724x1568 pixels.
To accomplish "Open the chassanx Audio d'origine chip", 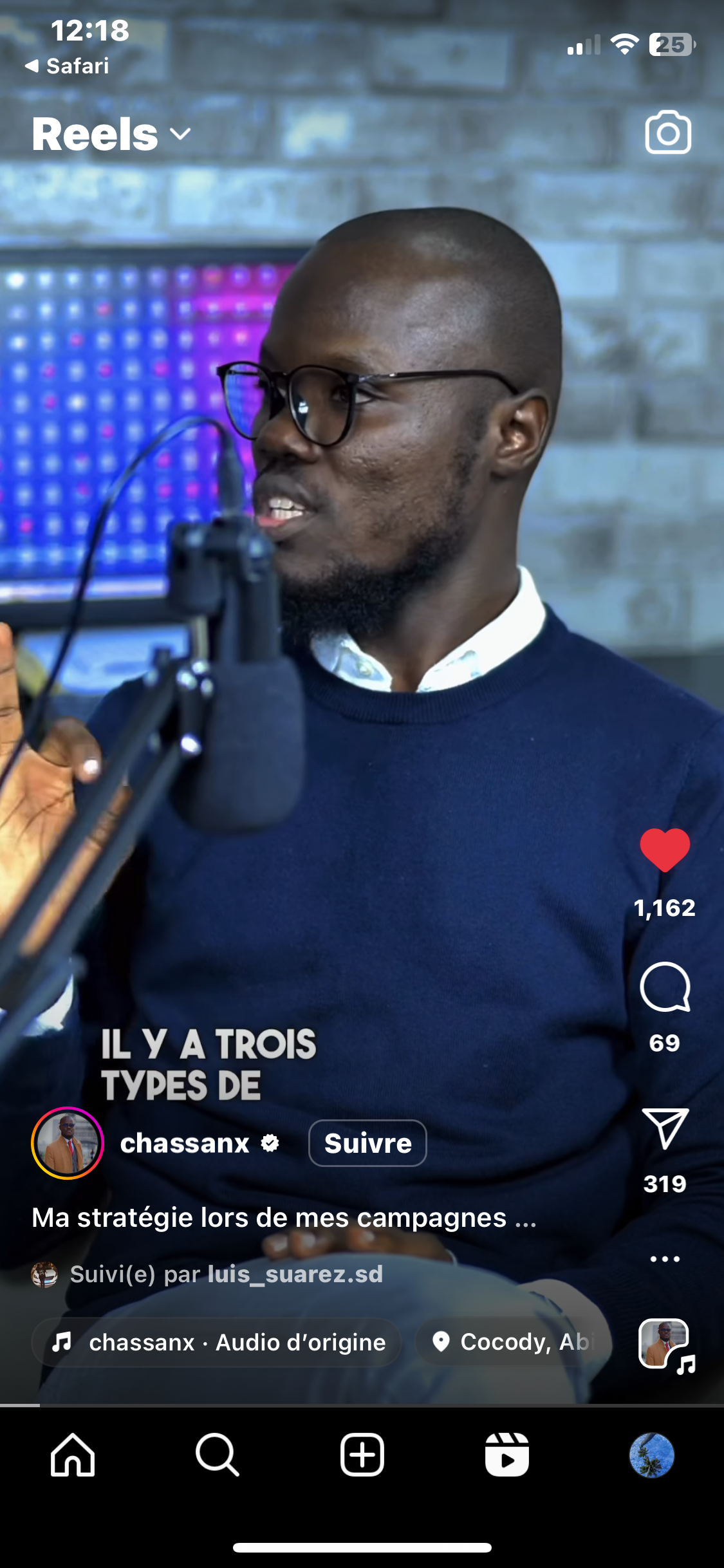I will [217, 1342].
